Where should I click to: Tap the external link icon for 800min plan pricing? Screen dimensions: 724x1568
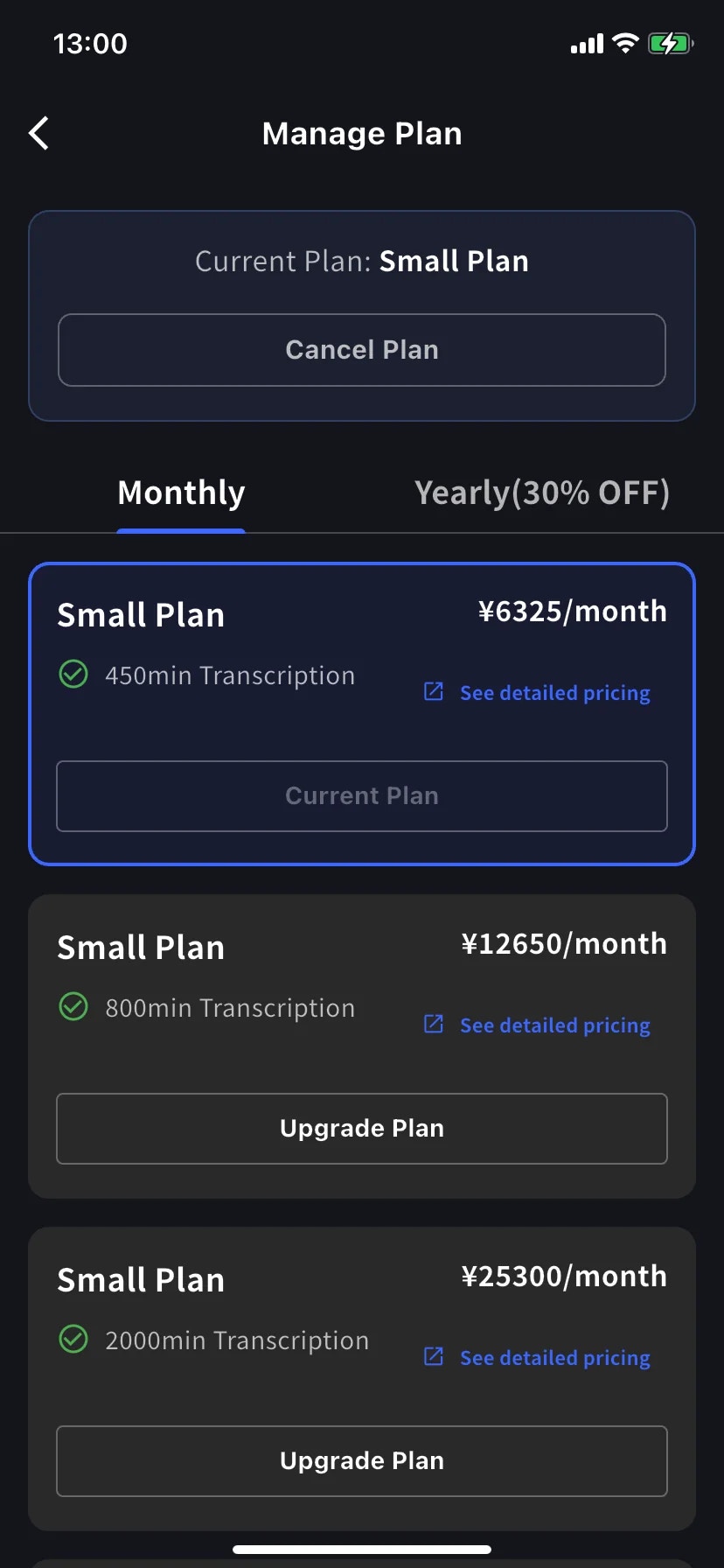click(x=432, y=1024)
